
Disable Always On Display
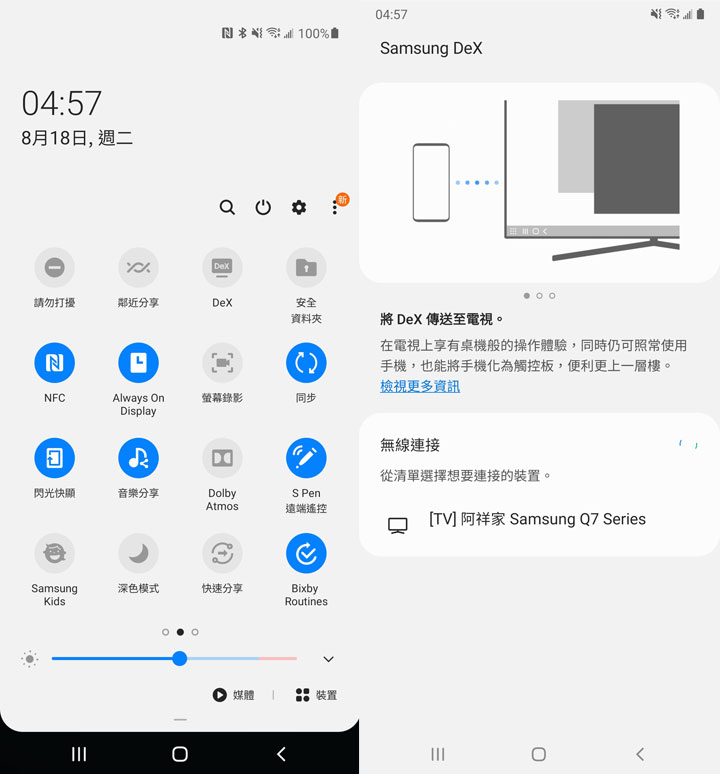(x=138, y=363)
